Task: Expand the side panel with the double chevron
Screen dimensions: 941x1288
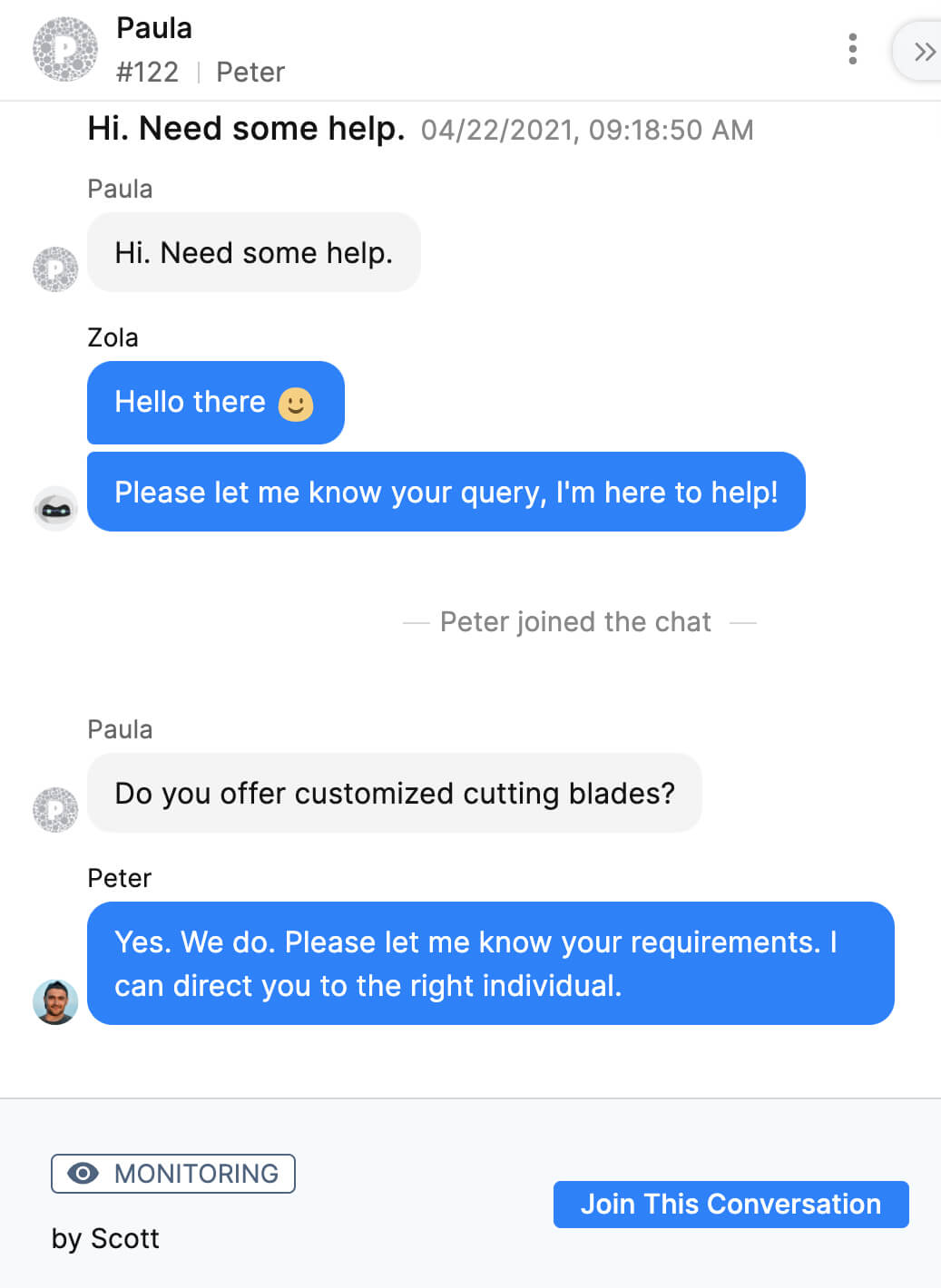Action: click(x=923, y=52)
